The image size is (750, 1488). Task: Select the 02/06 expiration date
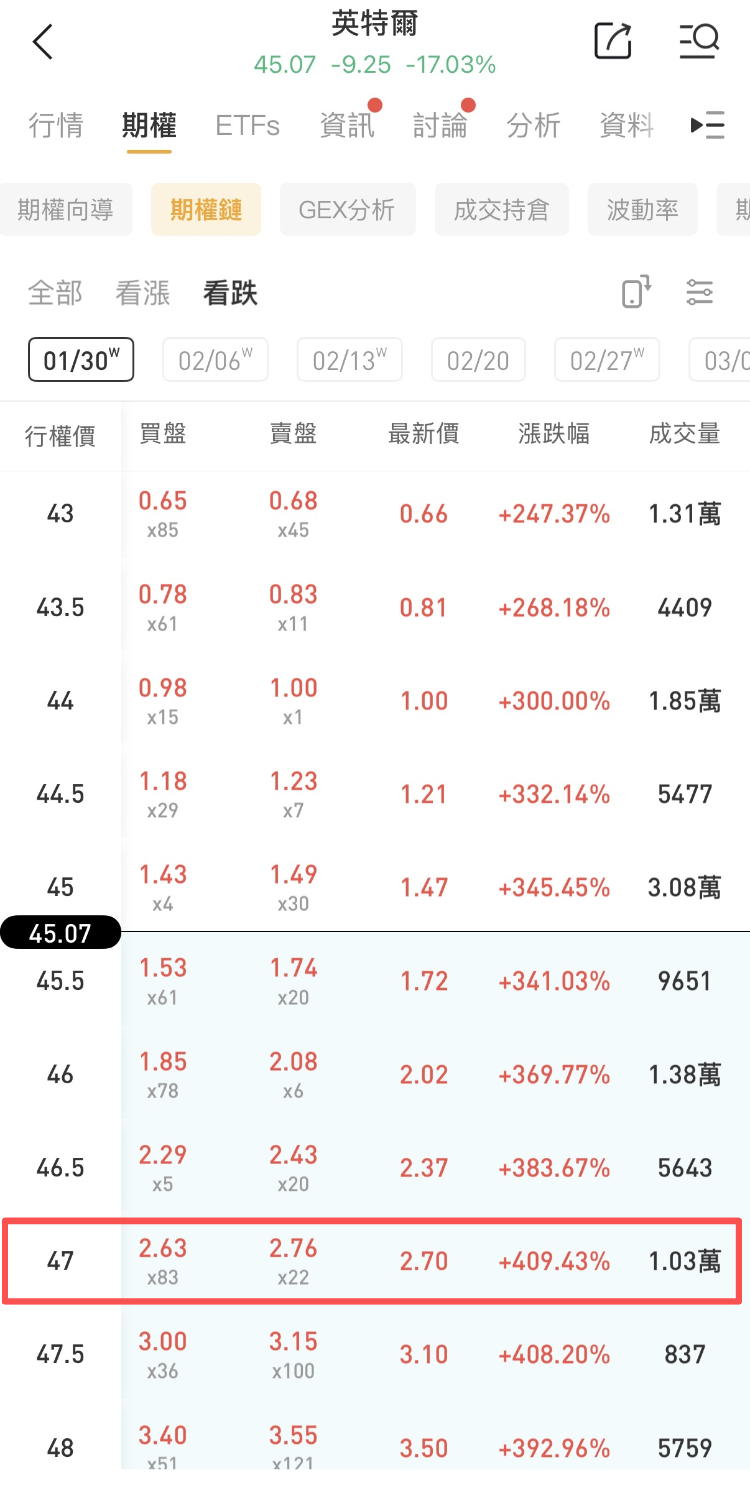coord(215,360)
